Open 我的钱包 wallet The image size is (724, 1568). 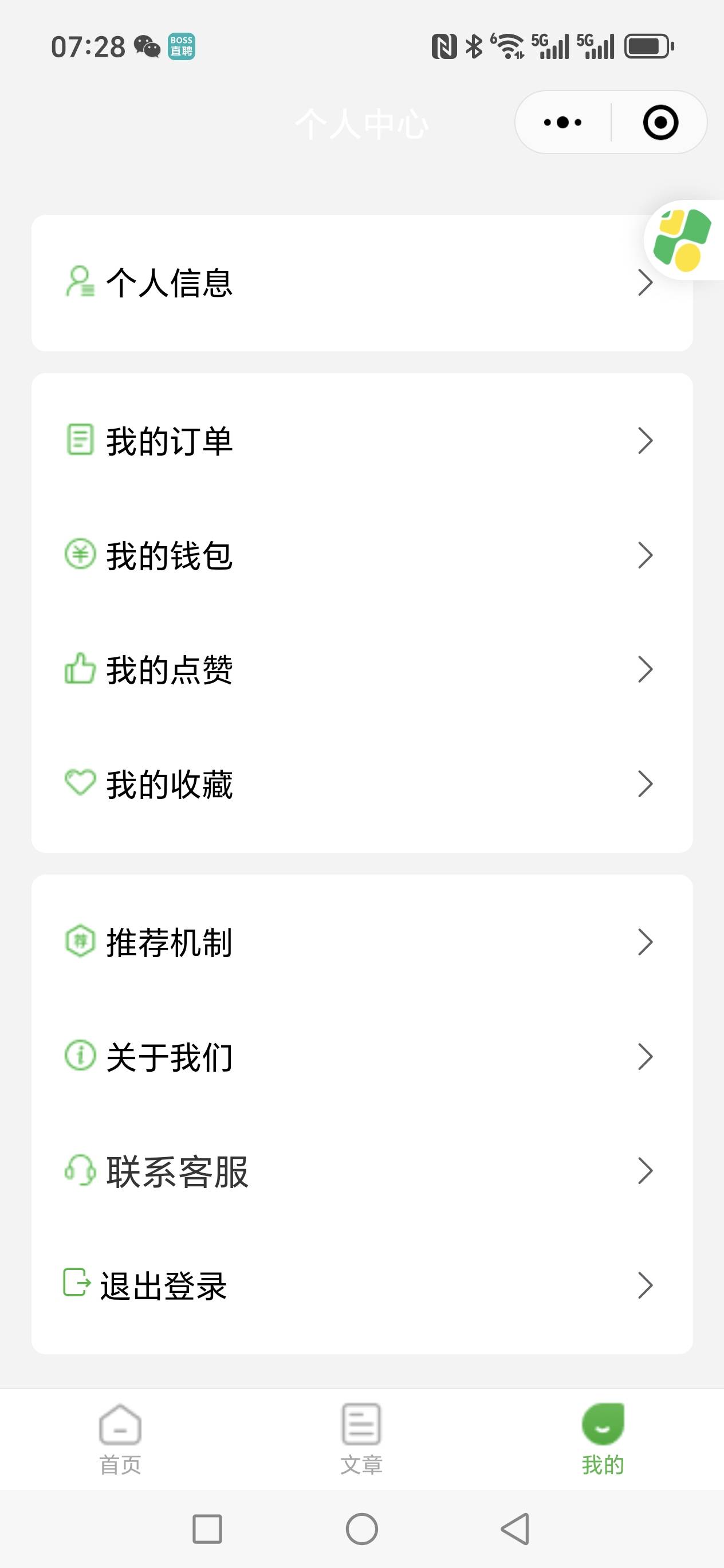(361, 555)
